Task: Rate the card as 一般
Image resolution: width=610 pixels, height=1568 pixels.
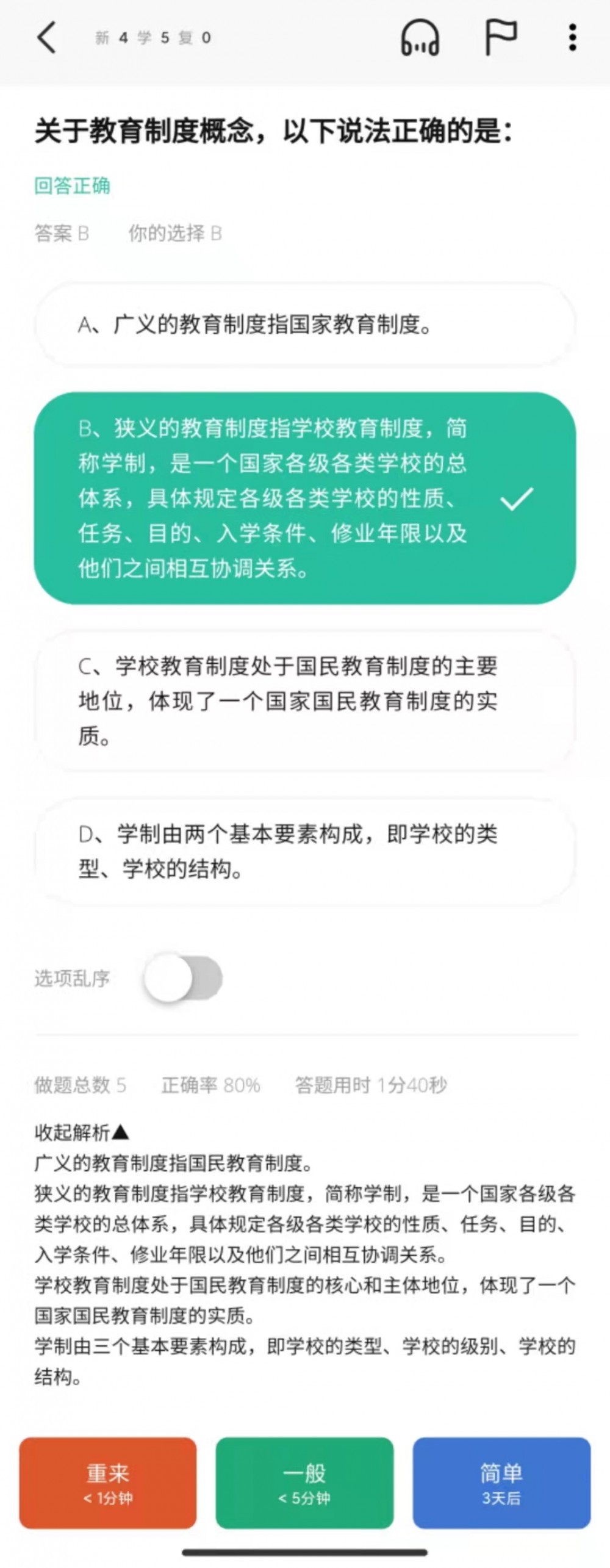Action: 304,1483
